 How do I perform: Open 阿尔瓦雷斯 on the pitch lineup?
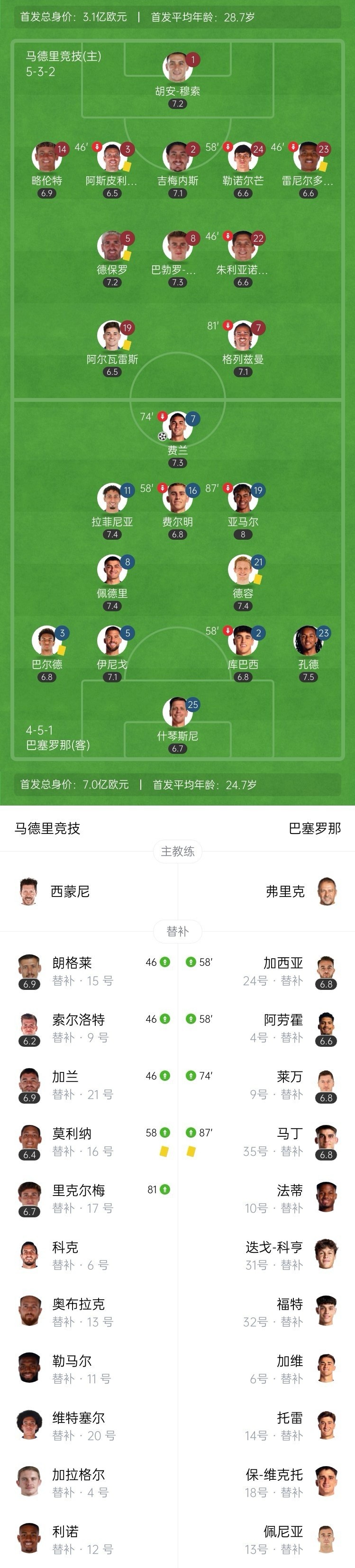(112, 336)
